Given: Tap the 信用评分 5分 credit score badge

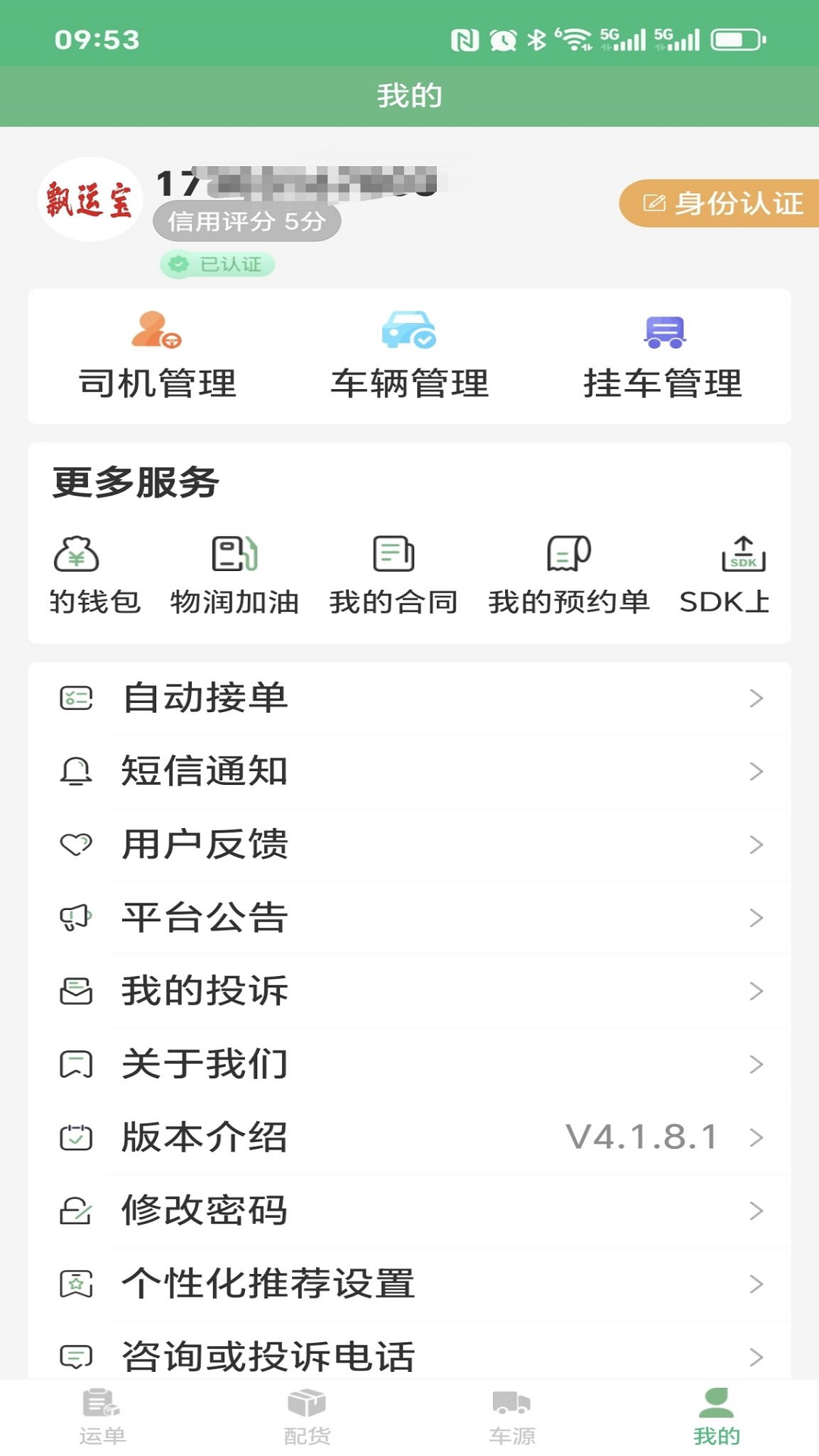Looking at the screenshot, I should point(246,221).
